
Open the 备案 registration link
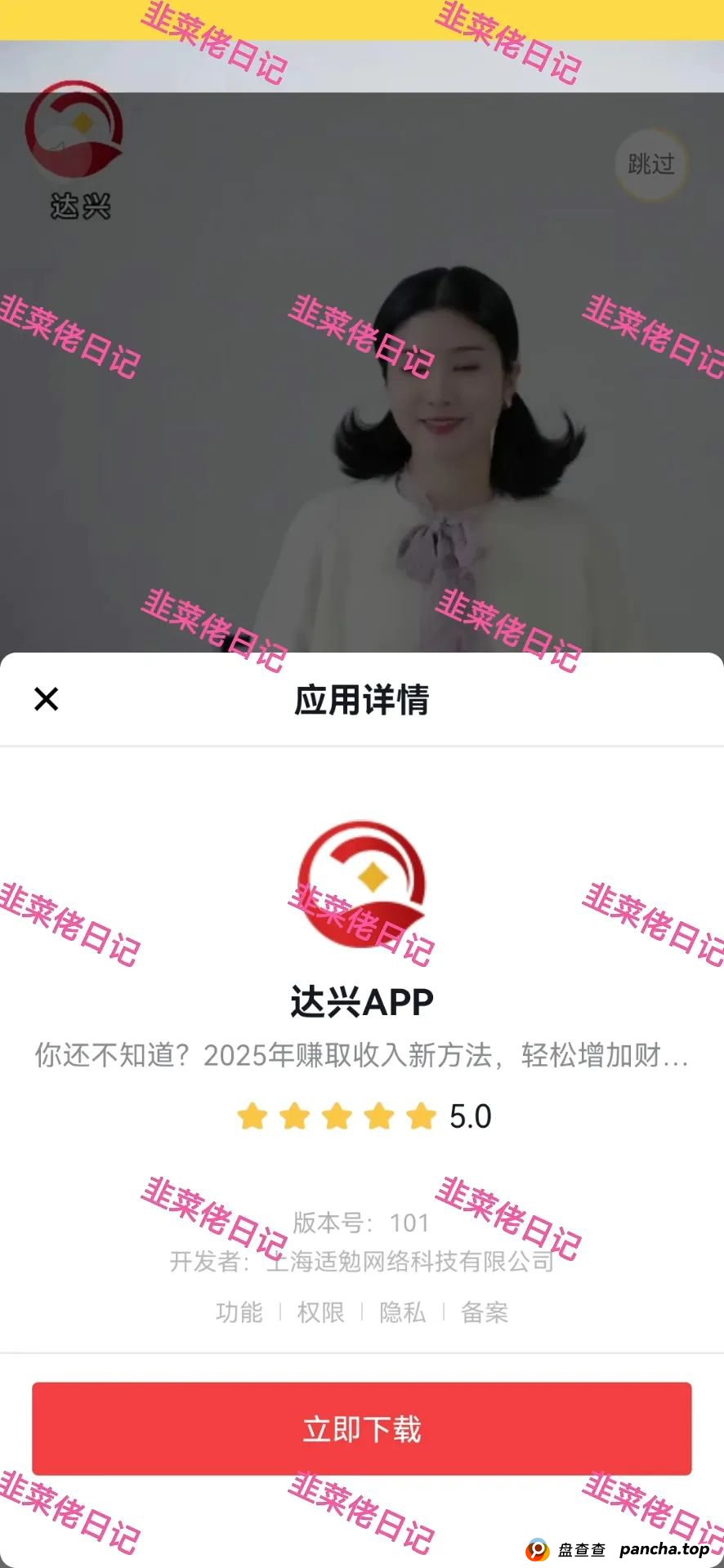[485, 1312]
